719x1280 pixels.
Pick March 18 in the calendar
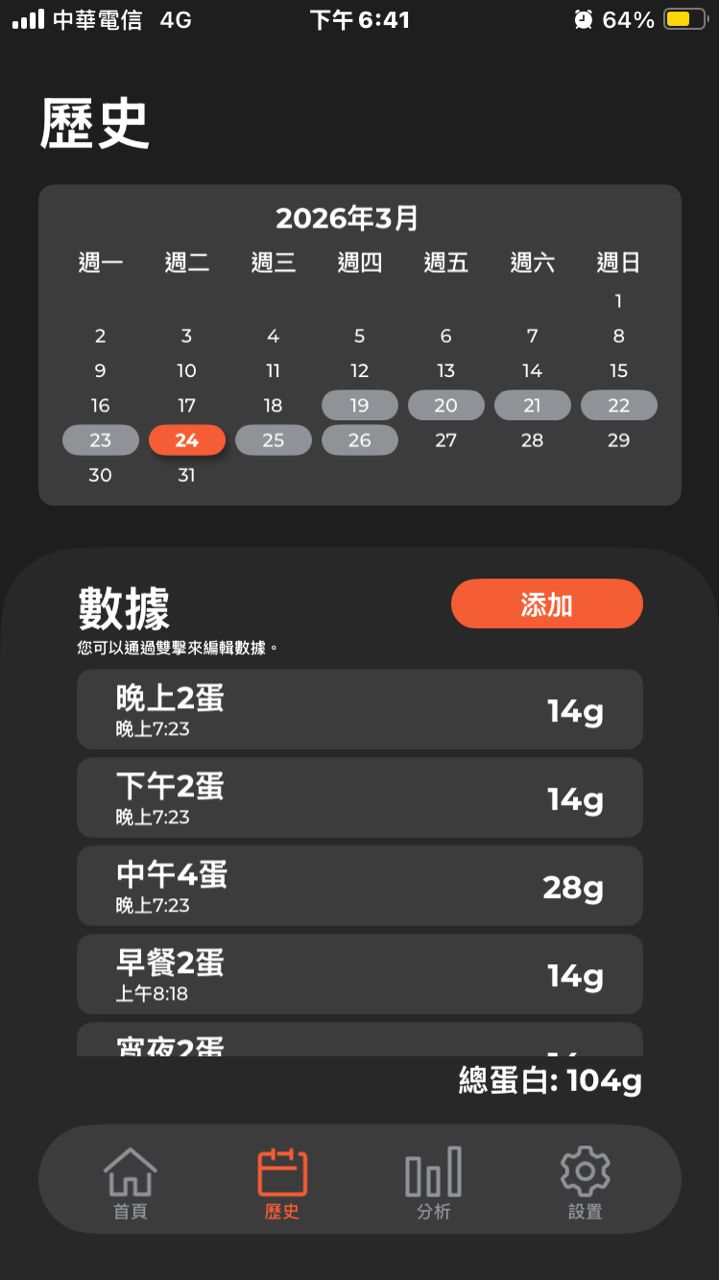(273, 406)
